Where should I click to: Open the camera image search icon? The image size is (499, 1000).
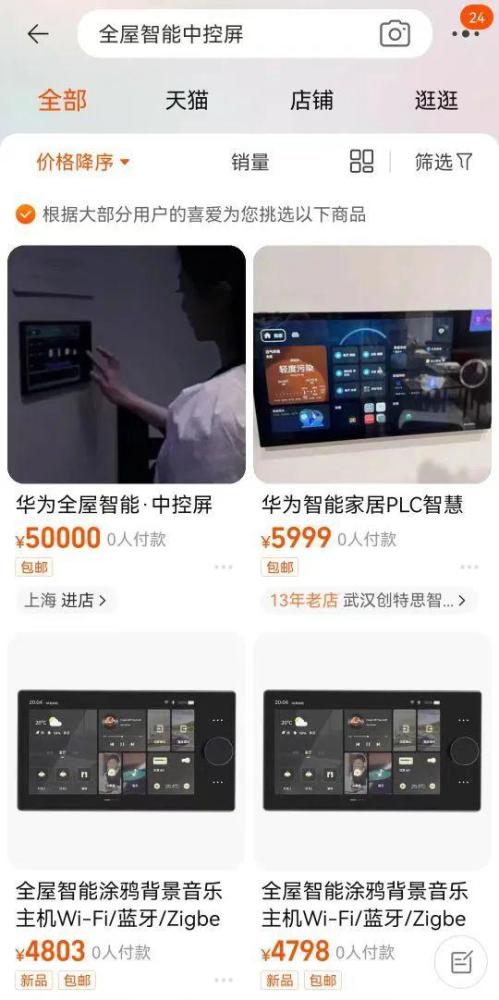(395, 34)
